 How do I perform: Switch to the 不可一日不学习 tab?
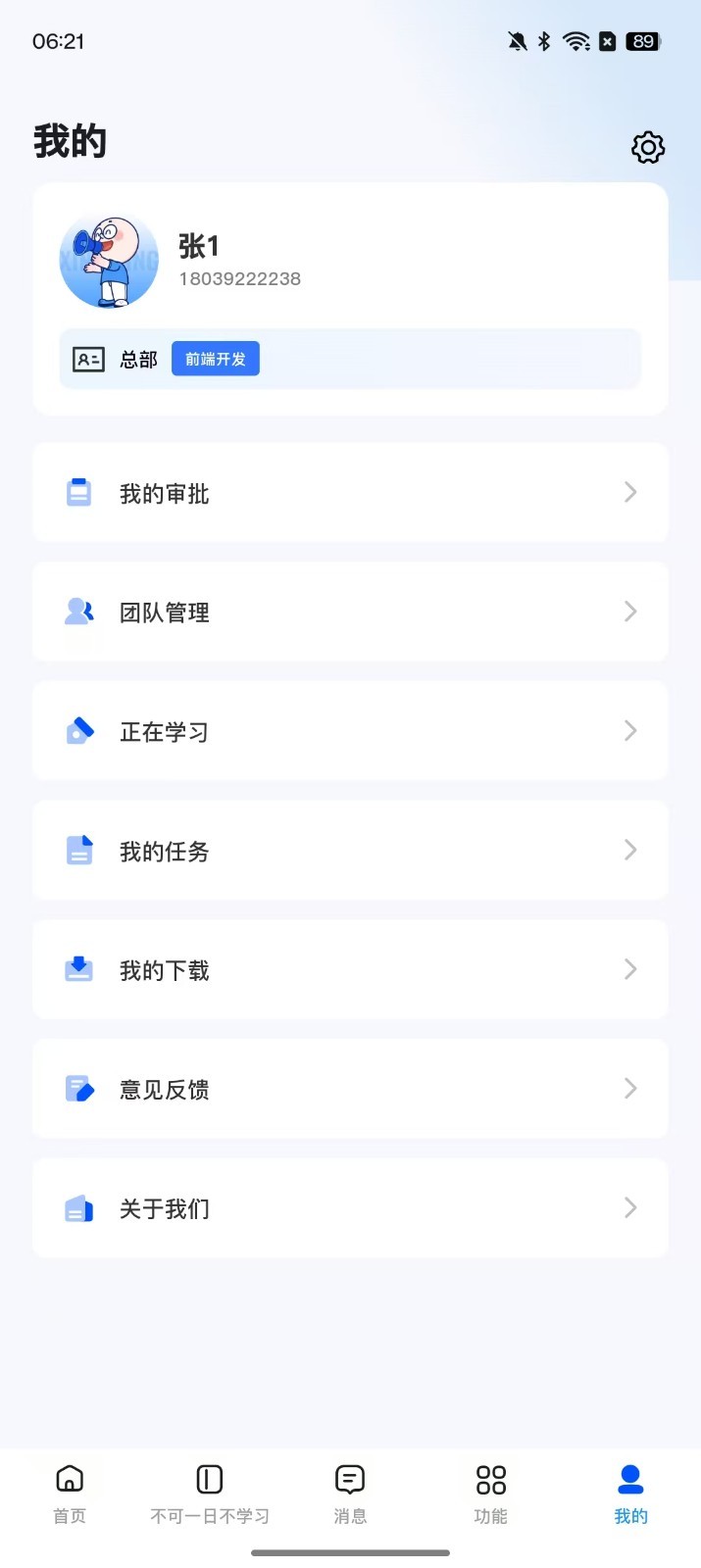[x=210, y=1494]
